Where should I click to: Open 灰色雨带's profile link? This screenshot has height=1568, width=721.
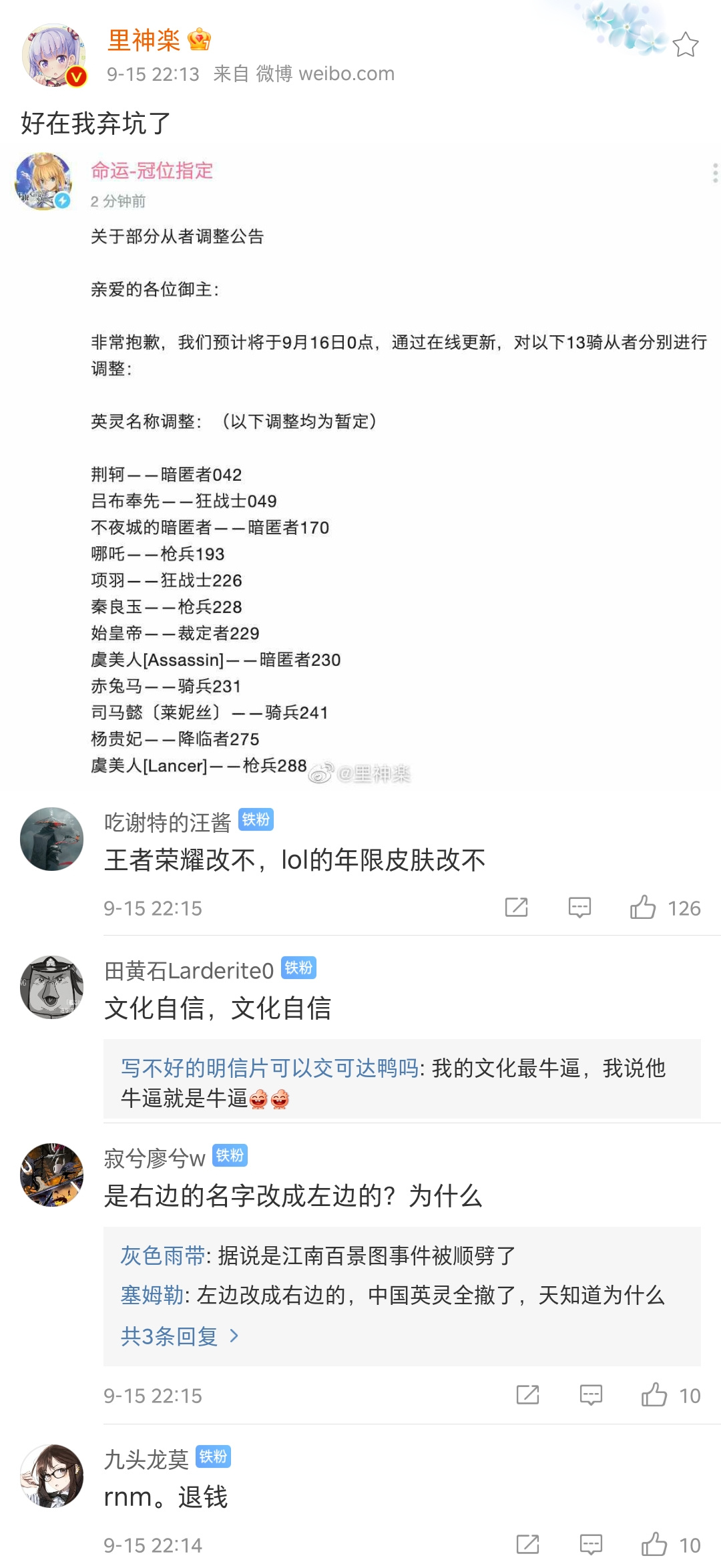162,1255
